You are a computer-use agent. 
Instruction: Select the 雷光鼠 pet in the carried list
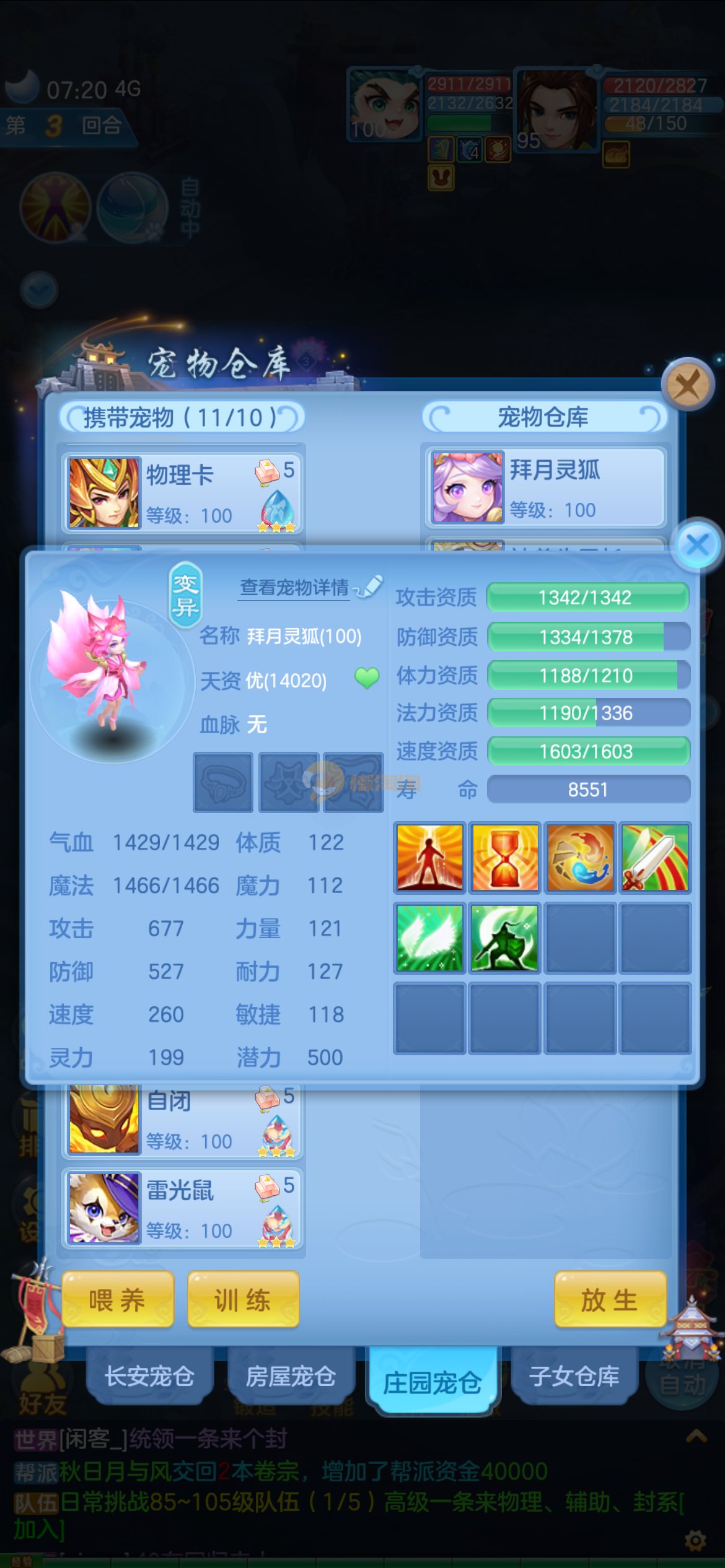point(181,1208)
